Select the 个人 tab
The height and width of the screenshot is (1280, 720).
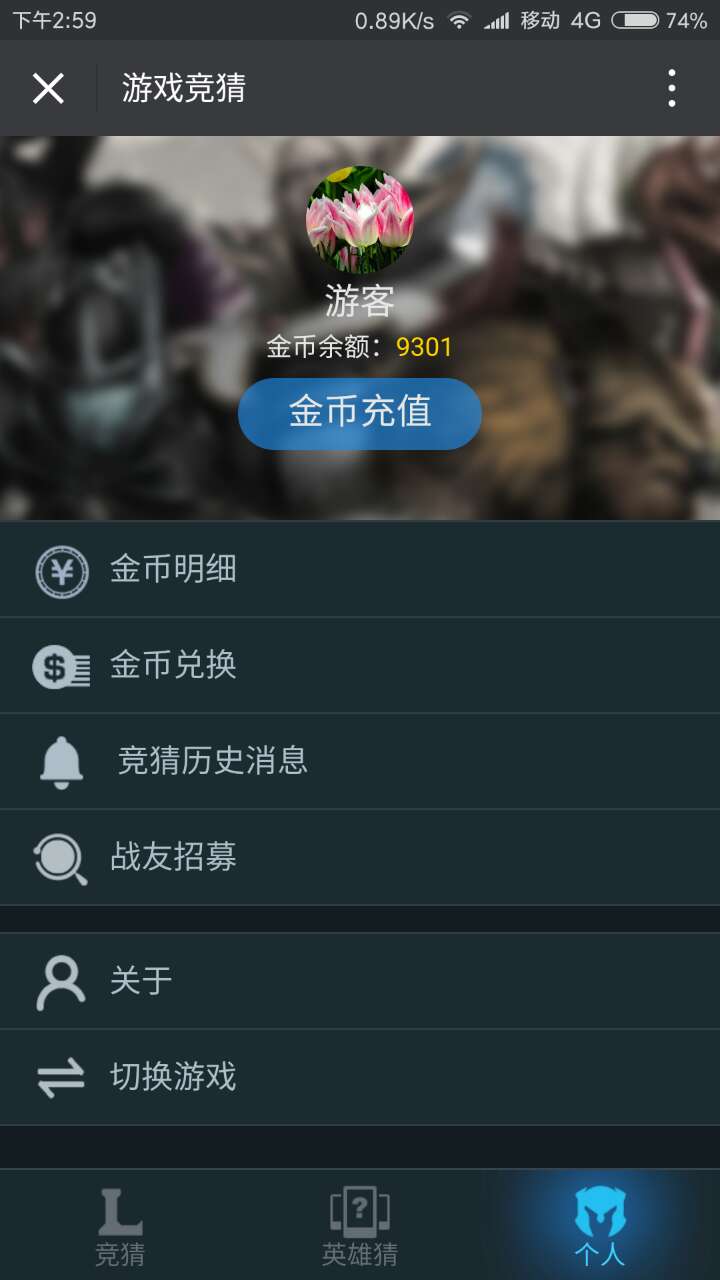600,1226
